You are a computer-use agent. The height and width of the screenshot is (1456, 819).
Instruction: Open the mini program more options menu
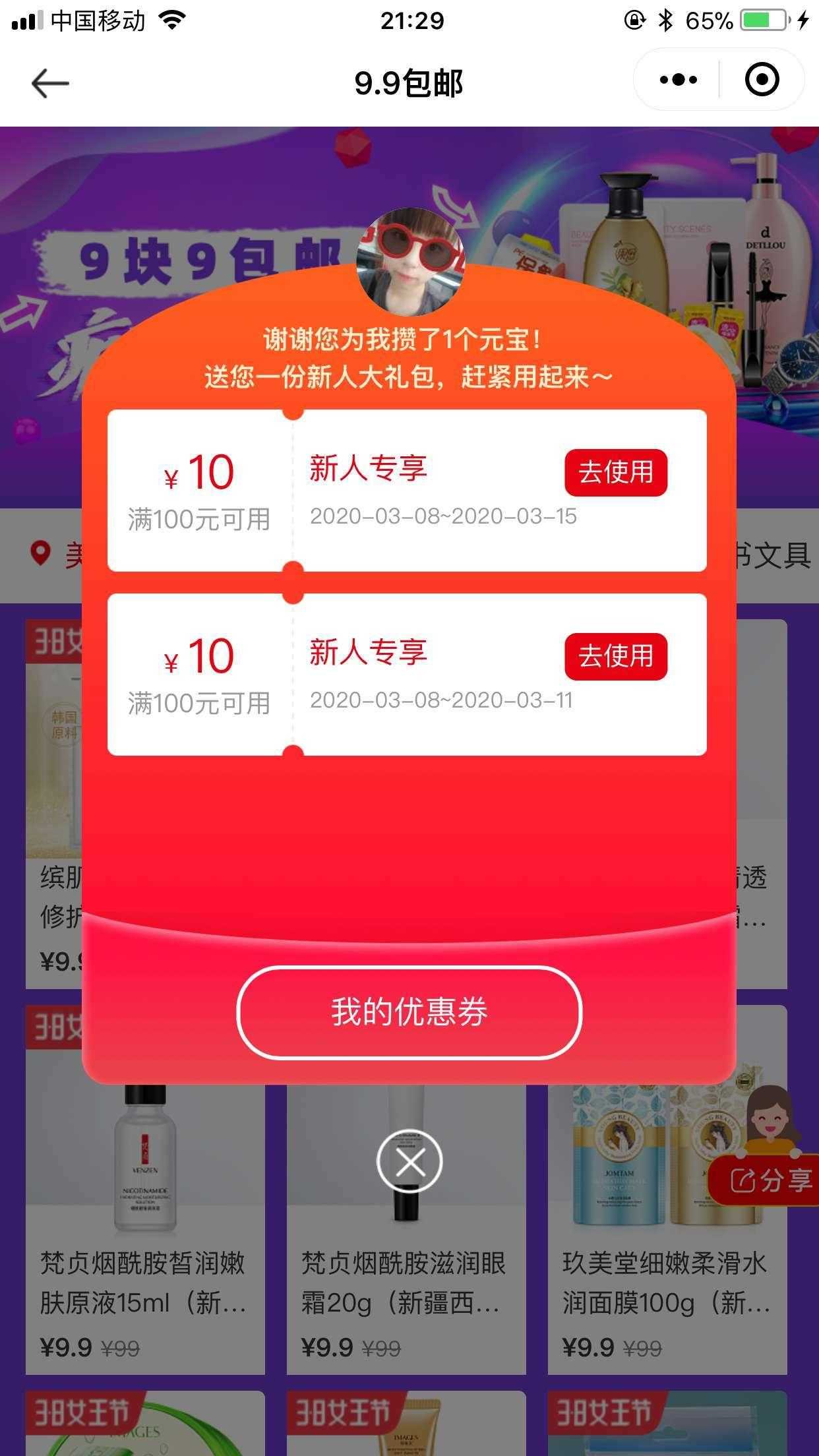point(678,80)
